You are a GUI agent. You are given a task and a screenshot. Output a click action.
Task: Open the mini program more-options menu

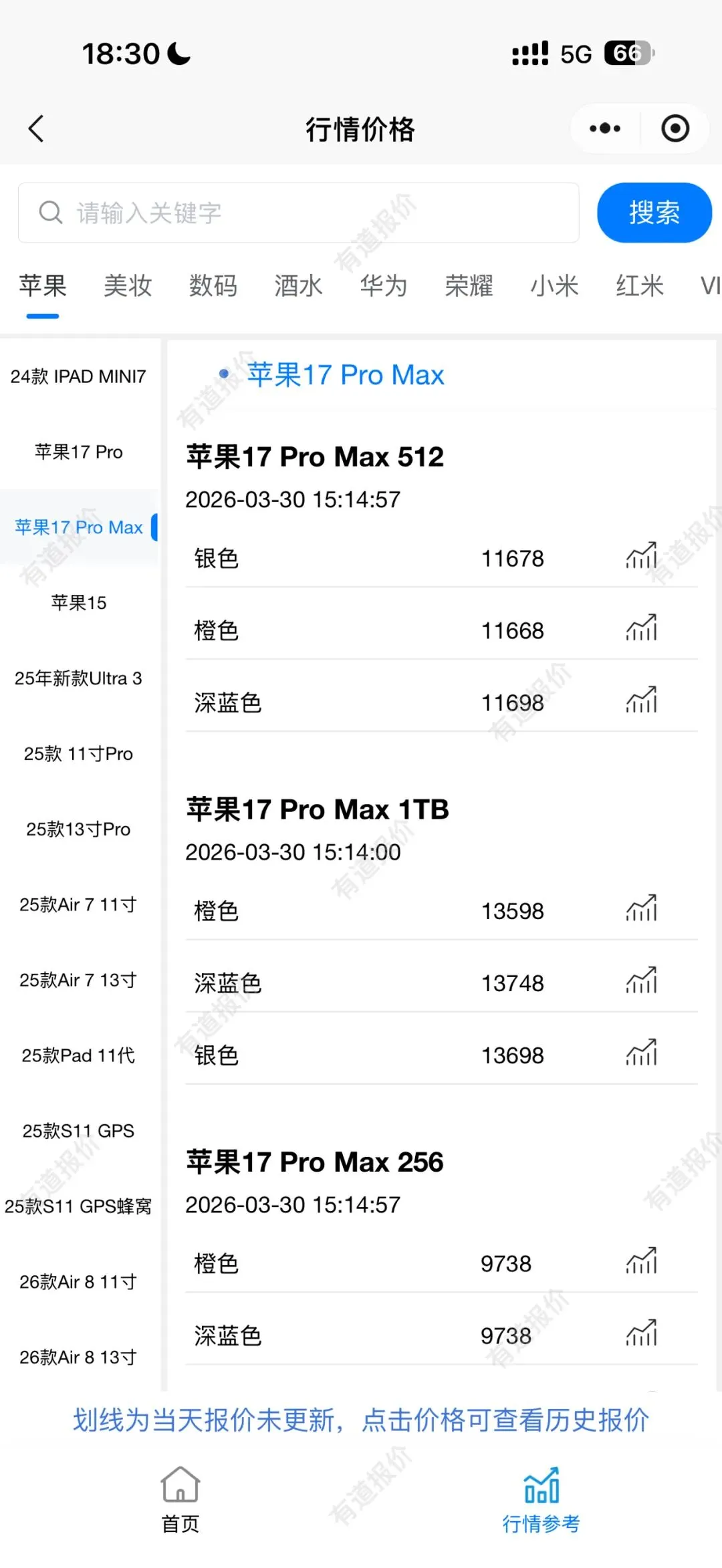pos(605,128)
